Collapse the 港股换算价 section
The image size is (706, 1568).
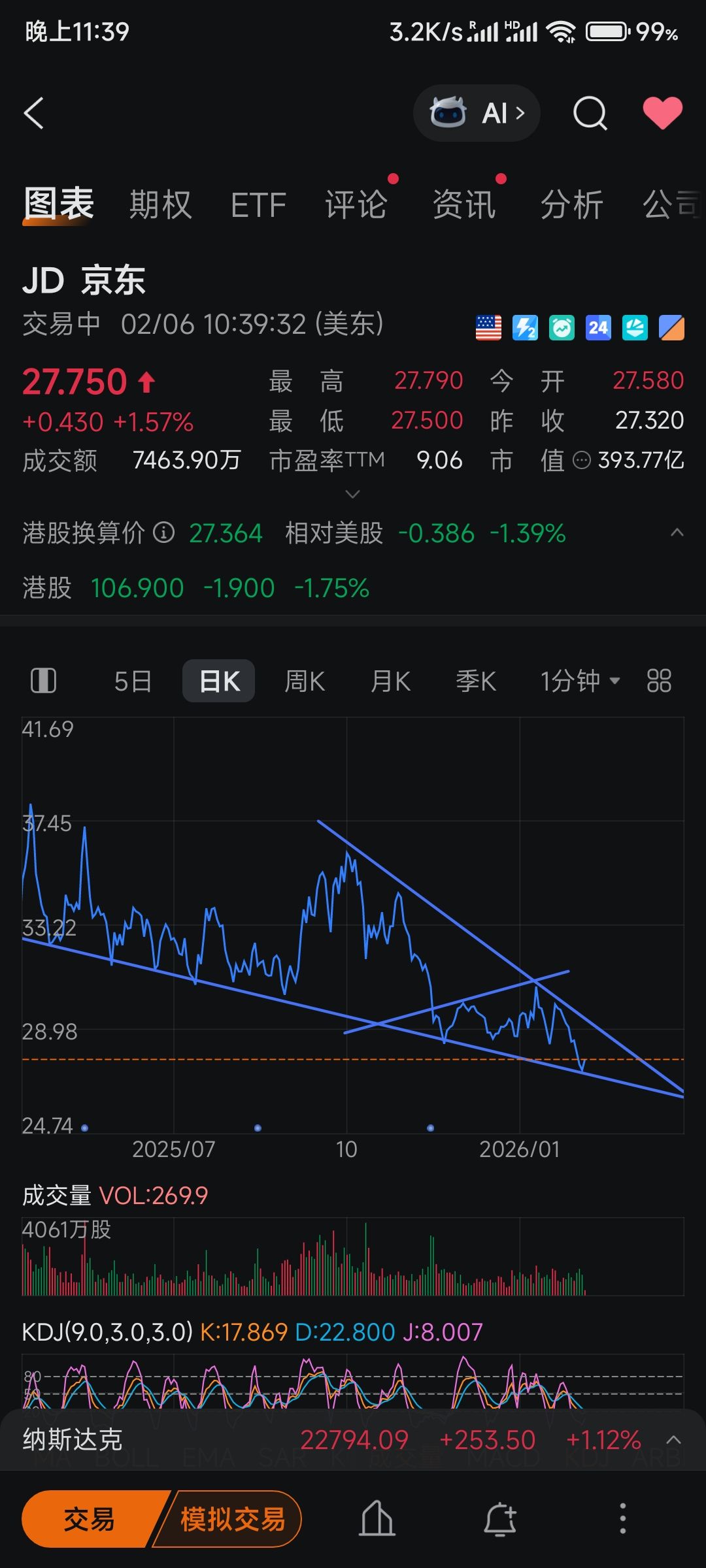(x=677, y=533)
